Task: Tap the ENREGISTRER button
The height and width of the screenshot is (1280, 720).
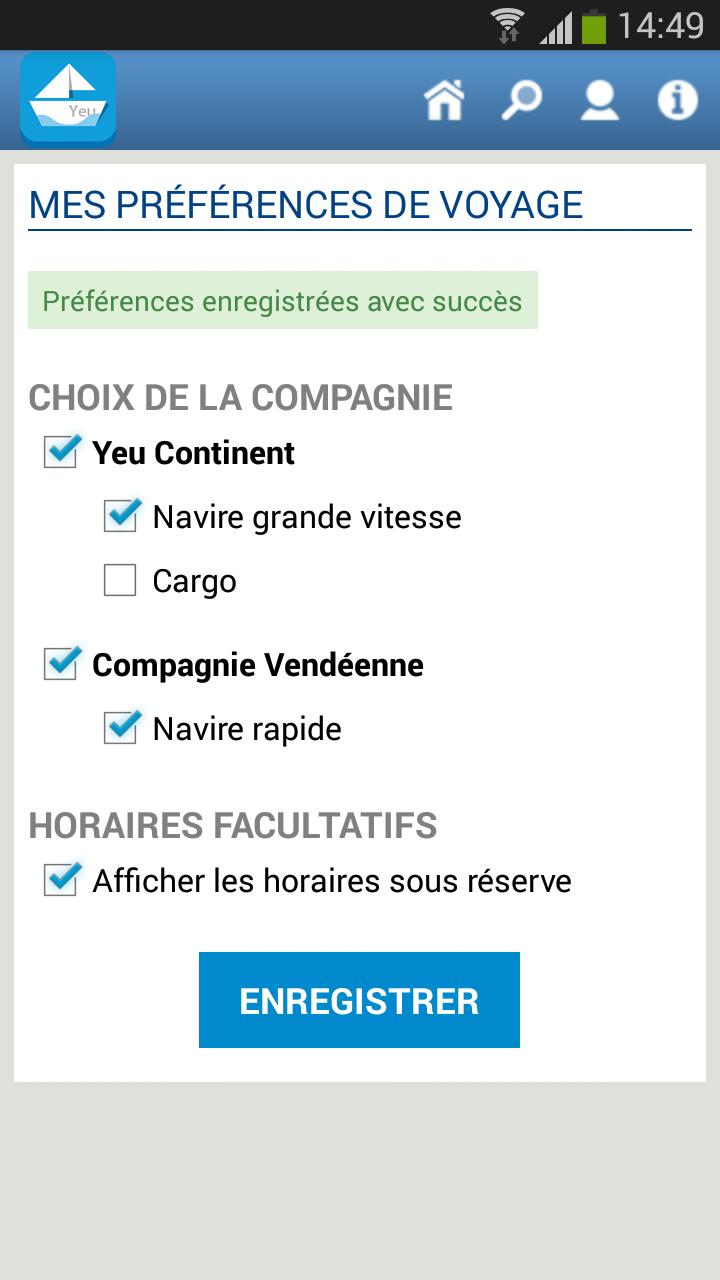Action: point(359,1000)
